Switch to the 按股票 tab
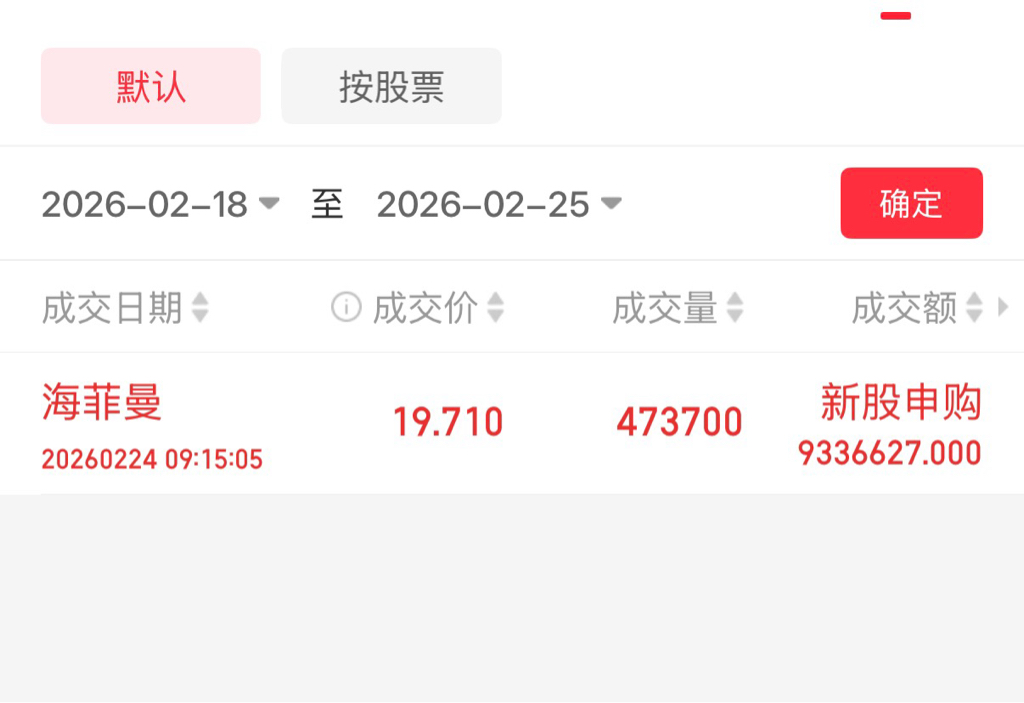The height and width of the screenshot is (703, 1024). (391, 87)
